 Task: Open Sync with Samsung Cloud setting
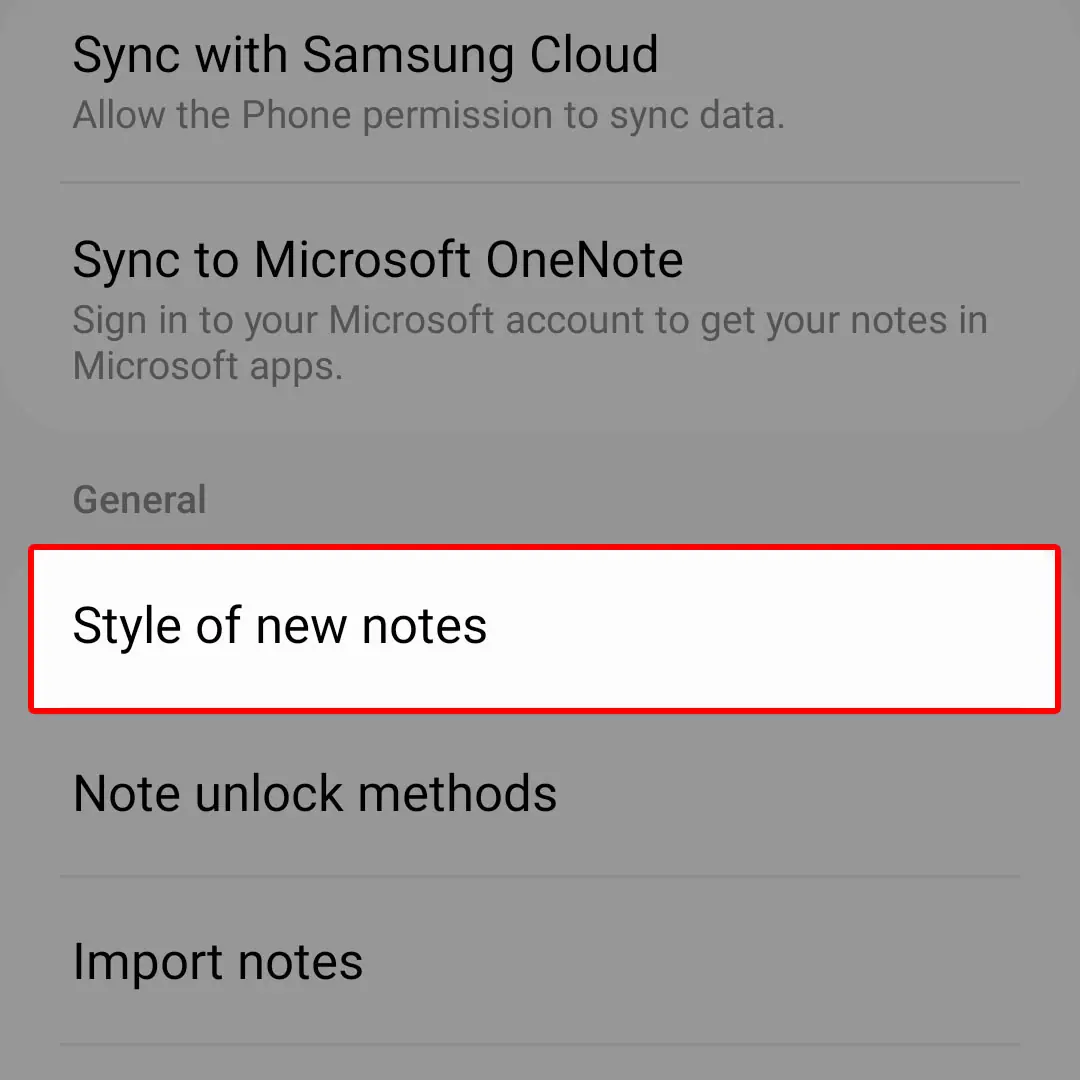pos(366,80)
